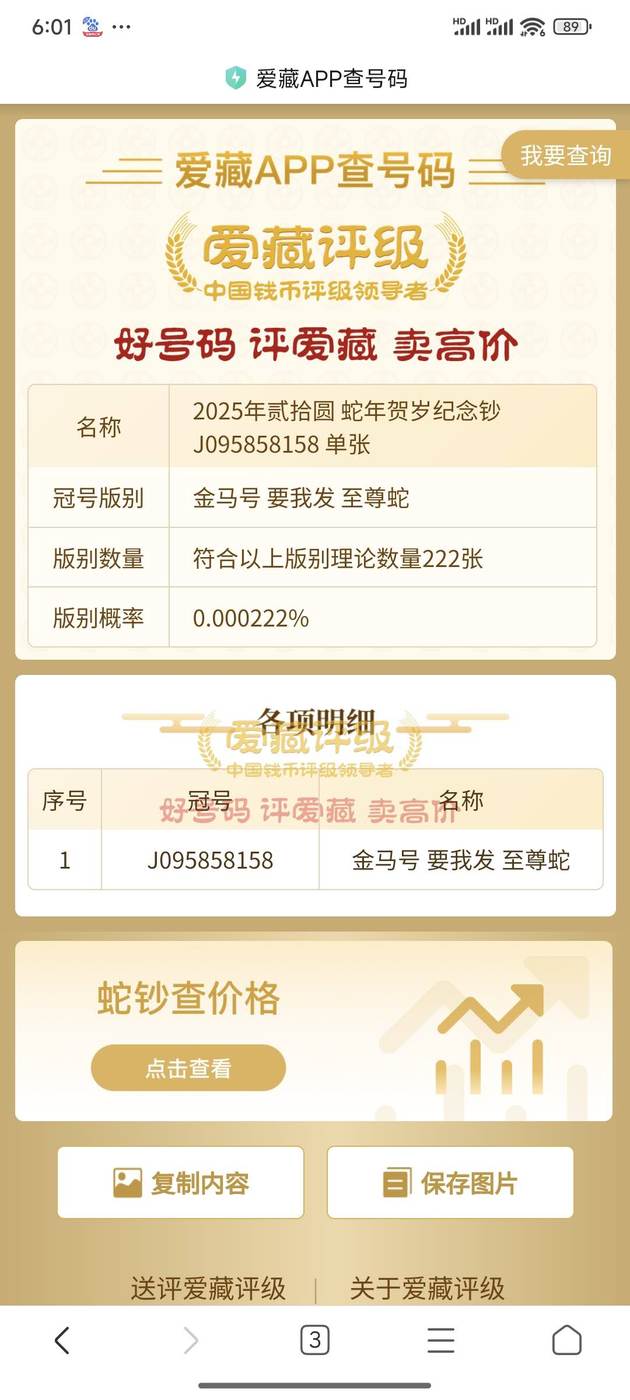Go to the browser home page
Image resolution: width=630 pixels, height=1400 pixels.
point(567,1340)
